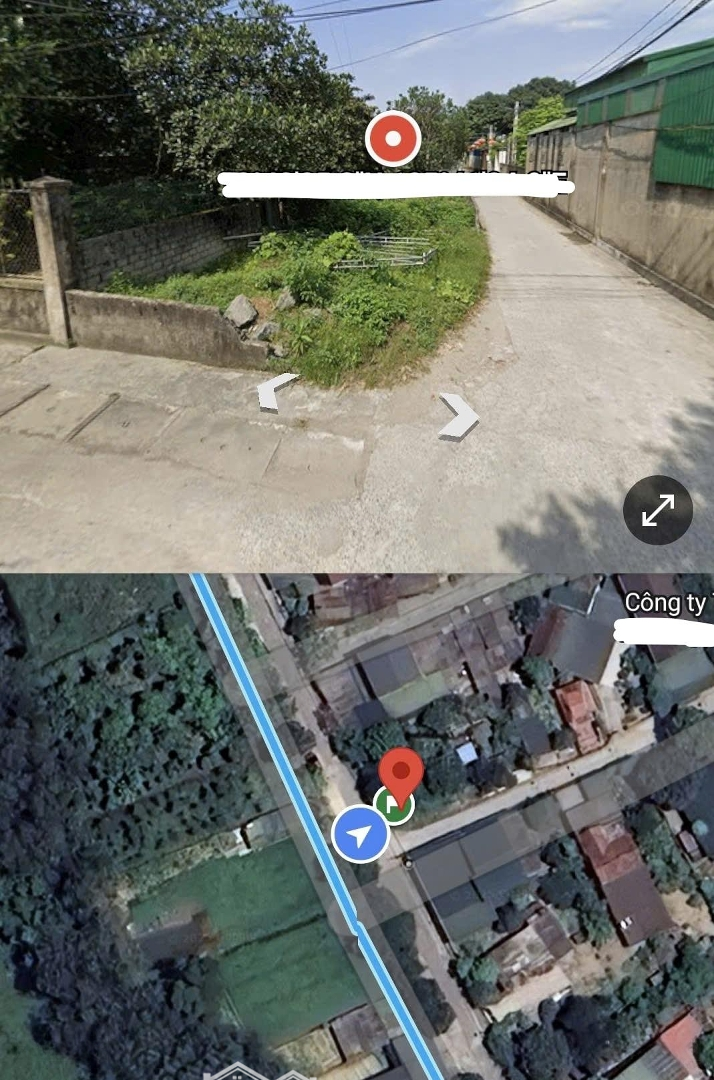Image resolution: width=714 pixels, height=1080 pixels.
Task: Move along the street with the right arrow
Action: click(x=458, y=415)
